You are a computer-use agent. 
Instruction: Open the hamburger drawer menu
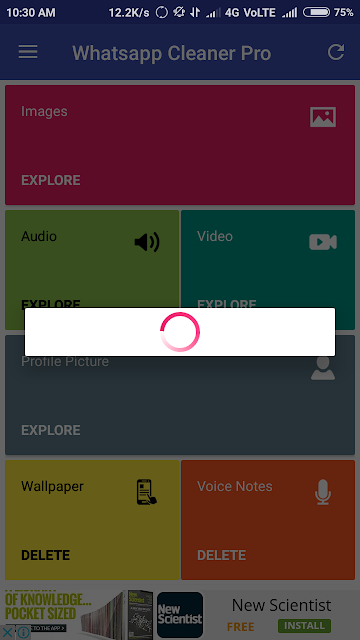pos(28,52)
